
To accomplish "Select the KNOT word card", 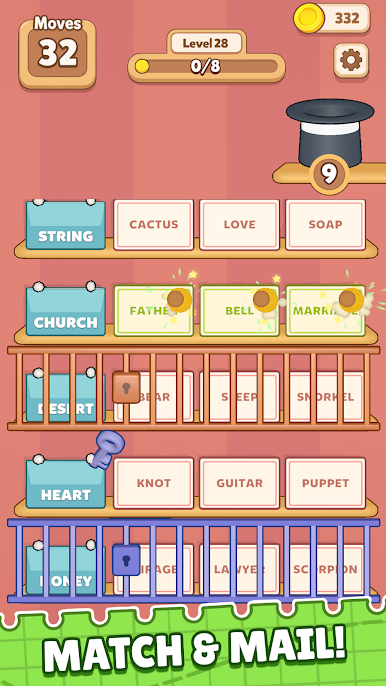I will coord(154,483).
